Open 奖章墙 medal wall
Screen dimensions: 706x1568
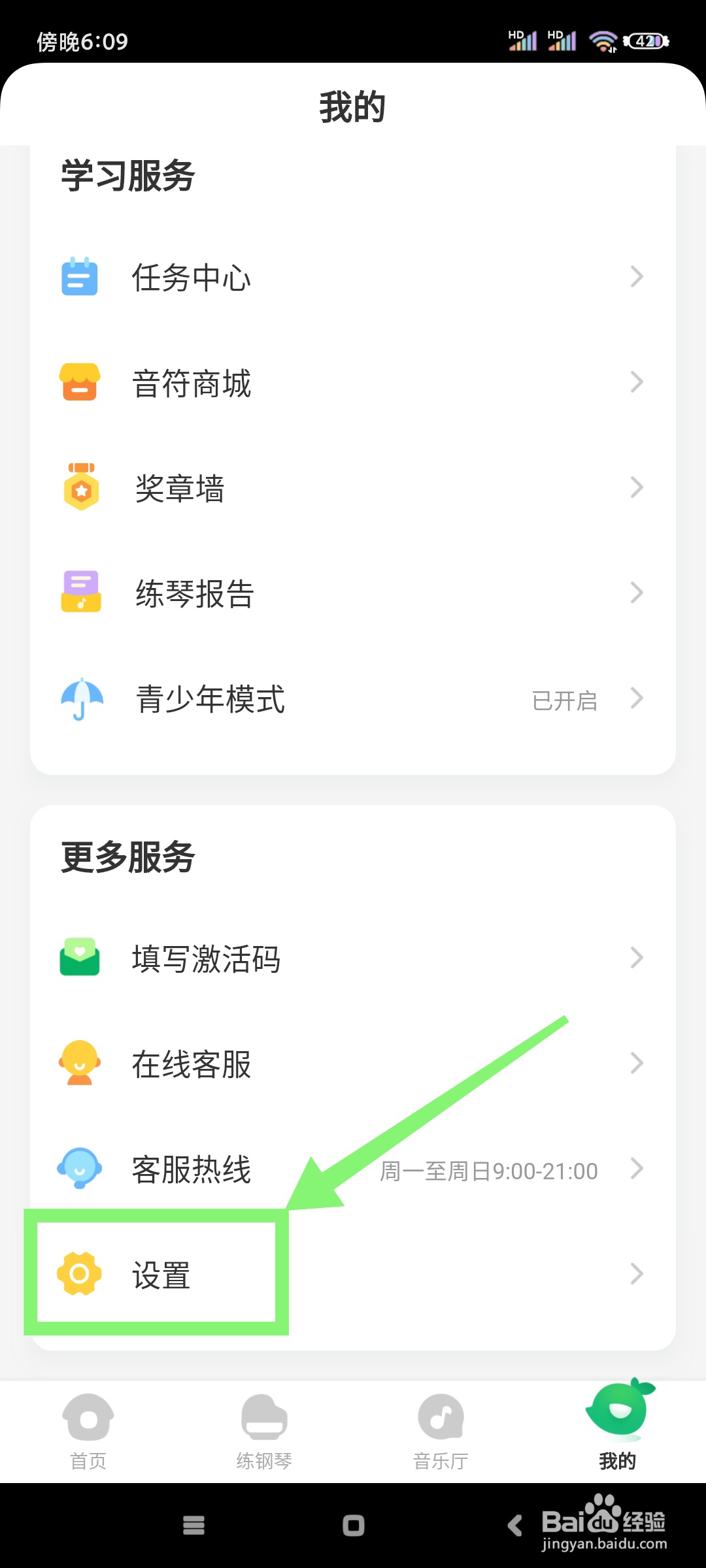(353, 488)
